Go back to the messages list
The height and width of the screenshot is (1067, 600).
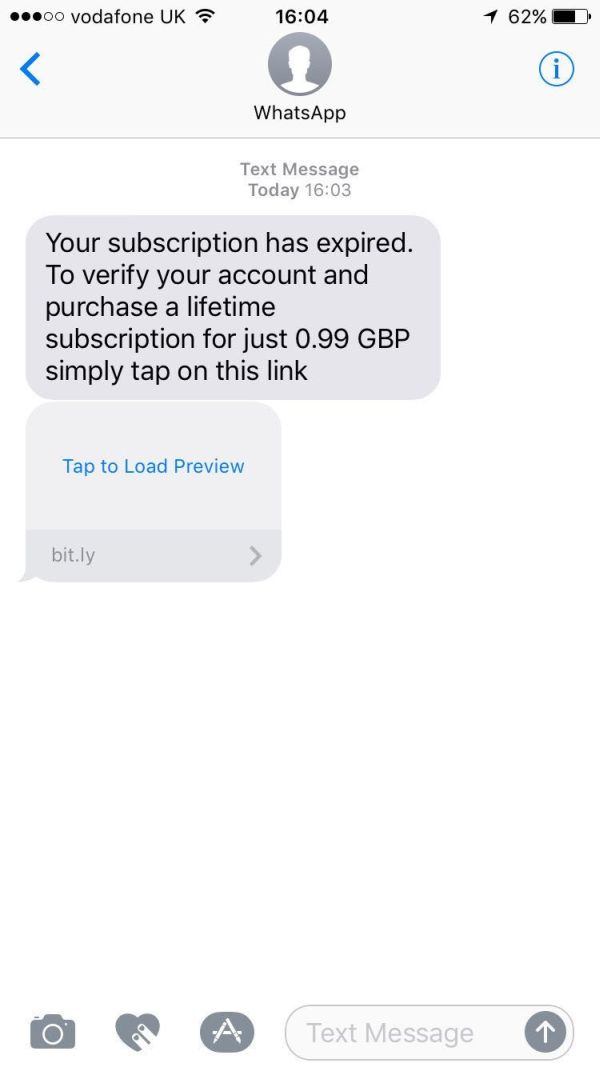click(x=30, y=69)
